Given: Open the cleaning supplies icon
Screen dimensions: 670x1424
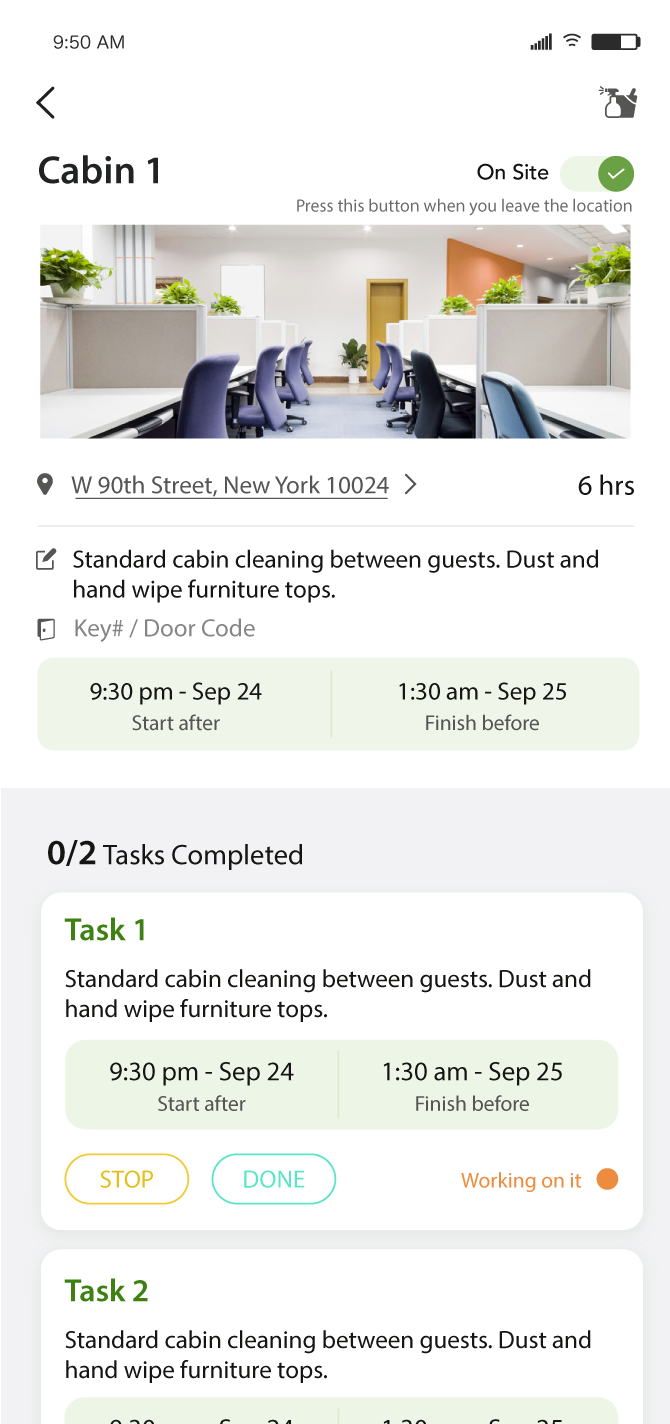Looking at the screenshot, I should (618, 102).
